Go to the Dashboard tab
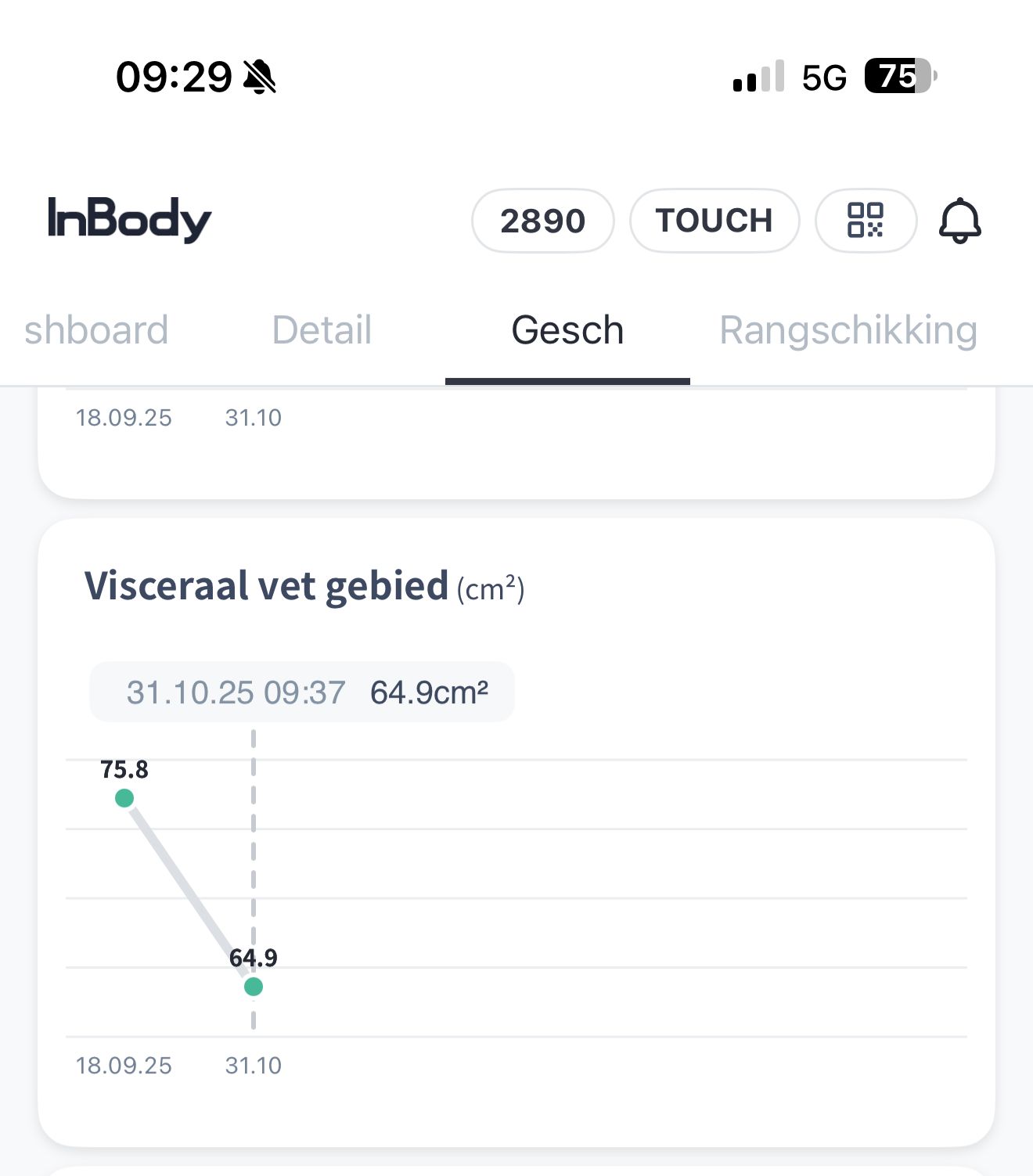 pyautogui.click(x=96, y=330)
